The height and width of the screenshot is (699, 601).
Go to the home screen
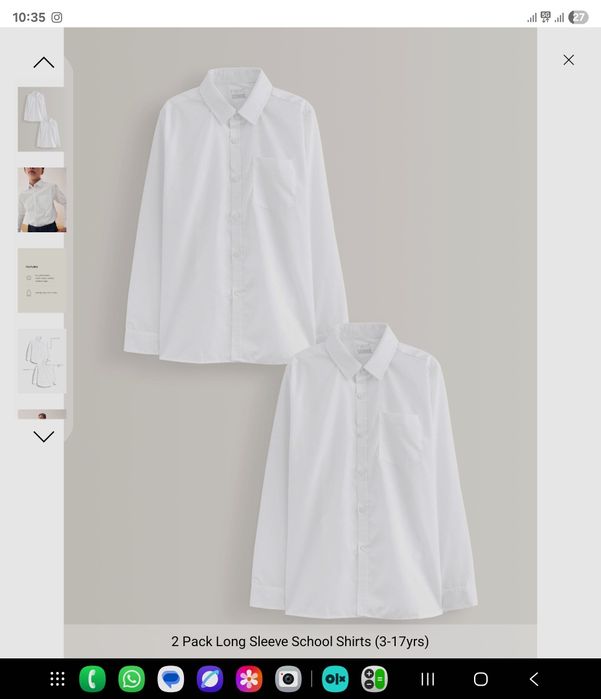click(x=480, y=679)
